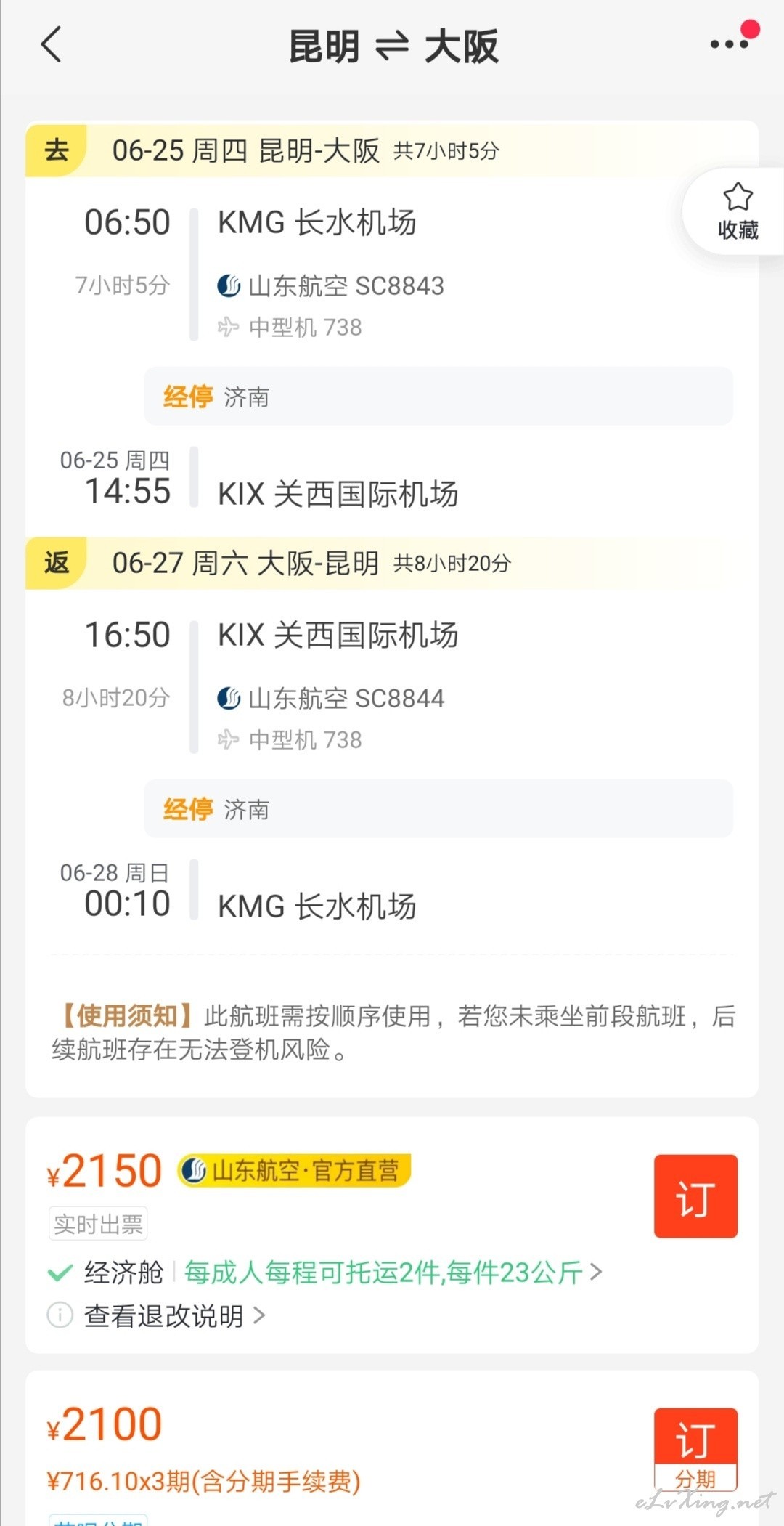The width and height of the screenshot is (784, 1526).
Task: Open the 2件 23公斤 baggage allowance details
Action: click(393, 1272)
